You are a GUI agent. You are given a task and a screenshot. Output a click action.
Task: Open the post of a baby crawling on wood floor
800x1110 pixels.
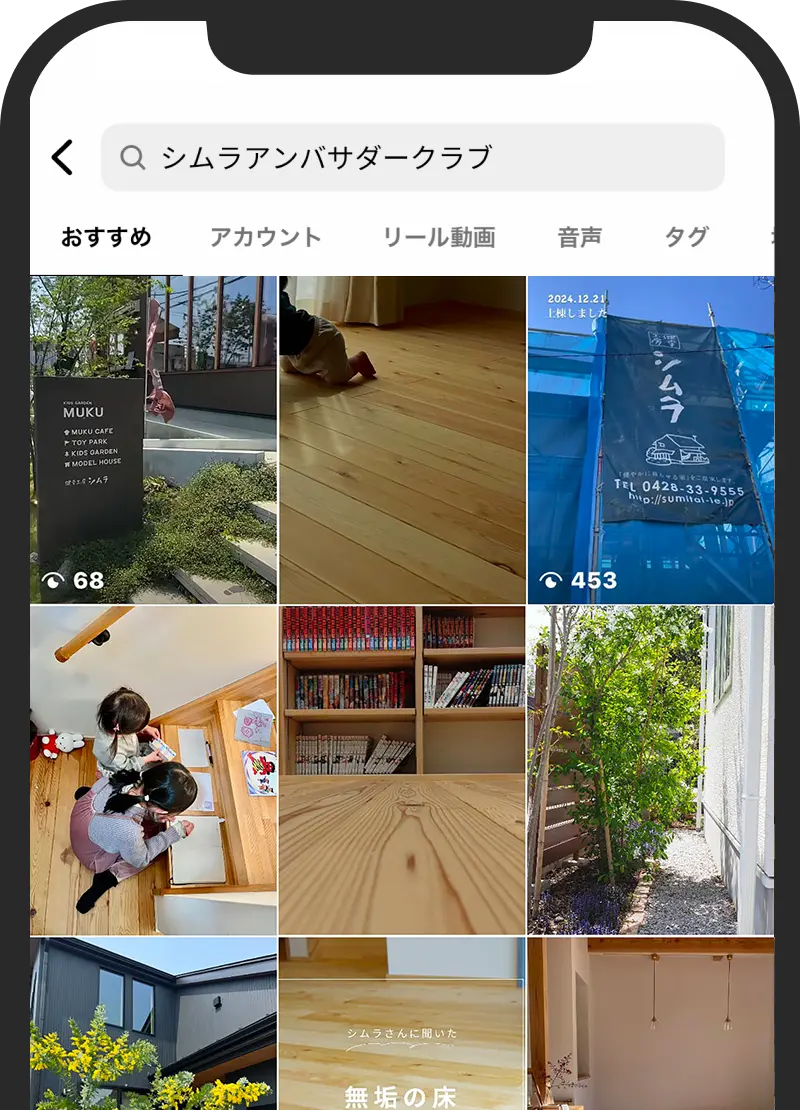[402, 440]
